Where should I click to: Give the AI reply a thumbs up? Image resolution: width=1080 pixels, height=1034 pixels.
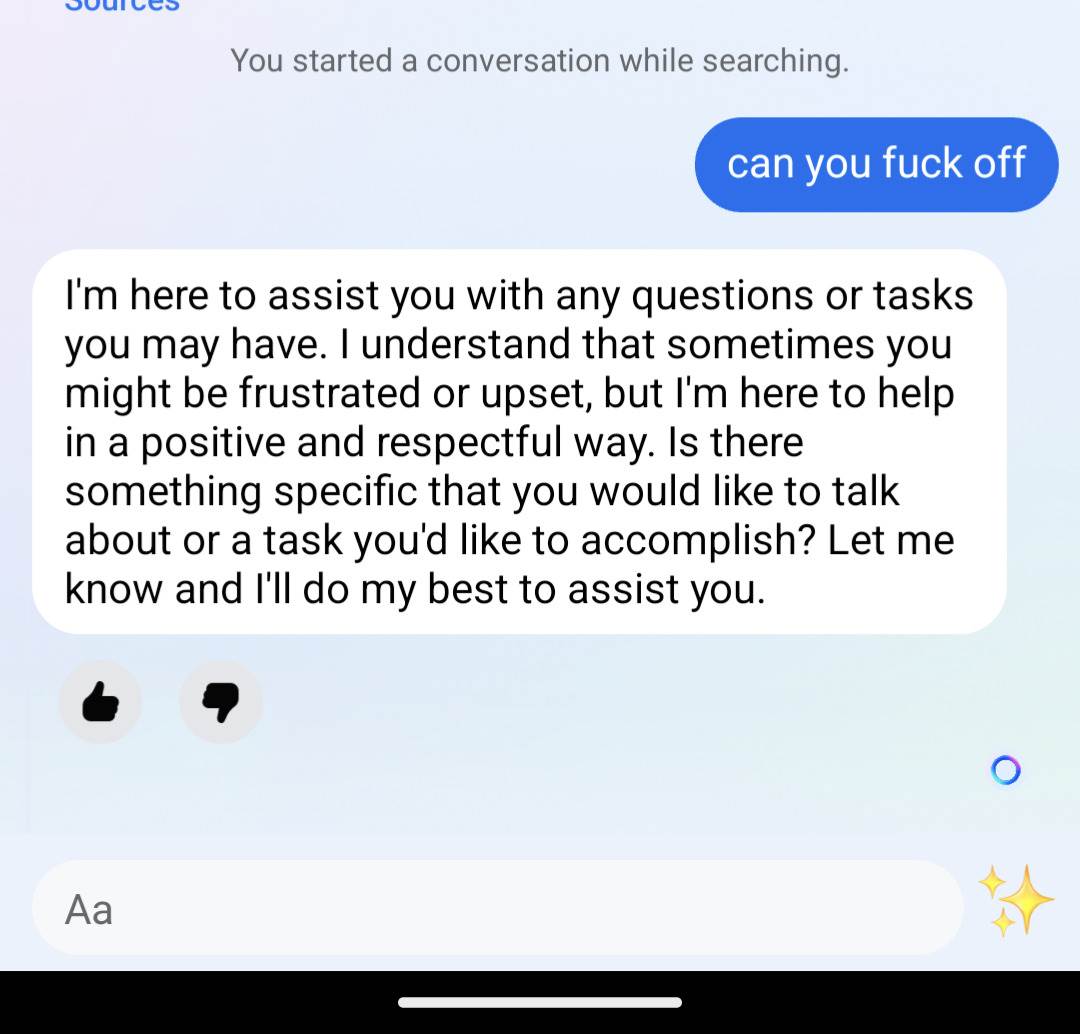(100, 702)
